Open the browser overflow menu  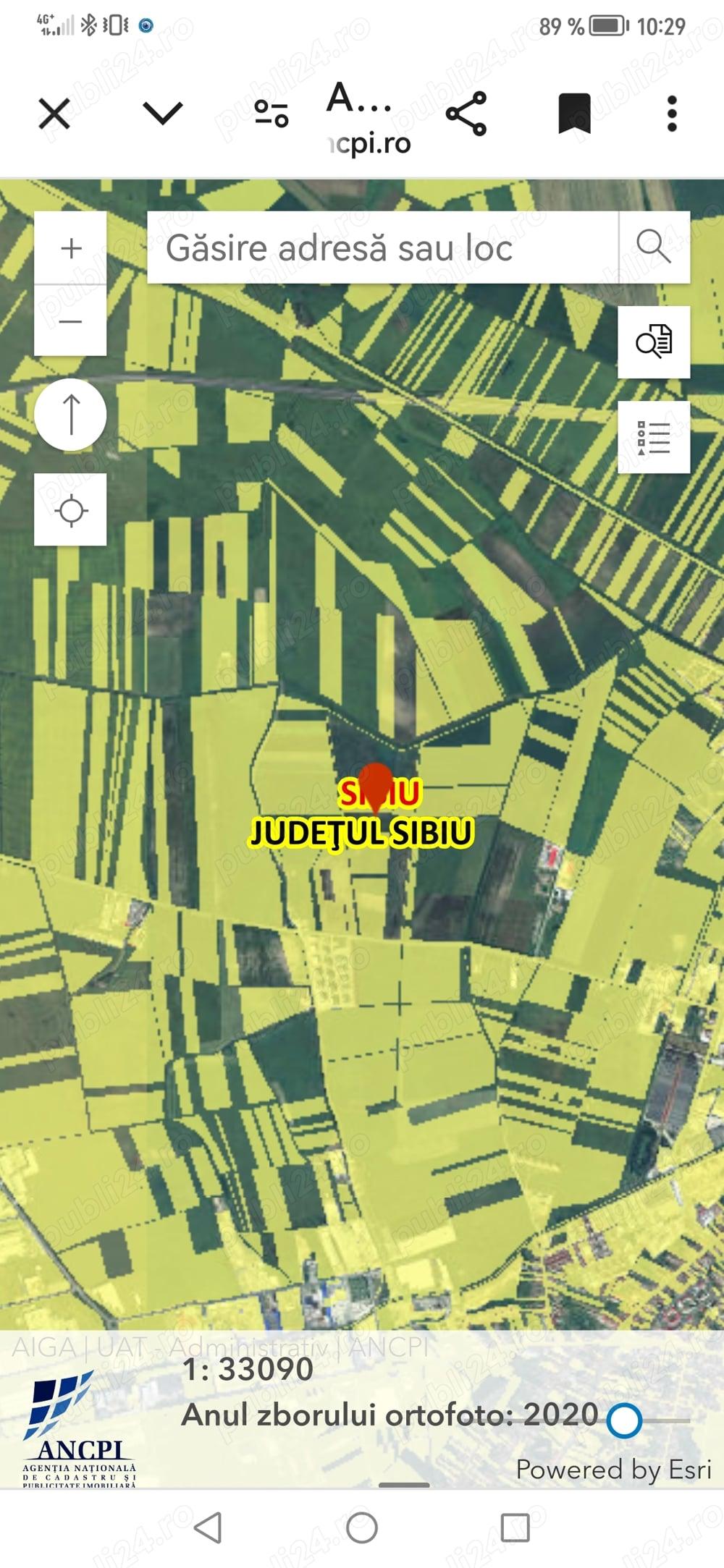click(672, 114)
